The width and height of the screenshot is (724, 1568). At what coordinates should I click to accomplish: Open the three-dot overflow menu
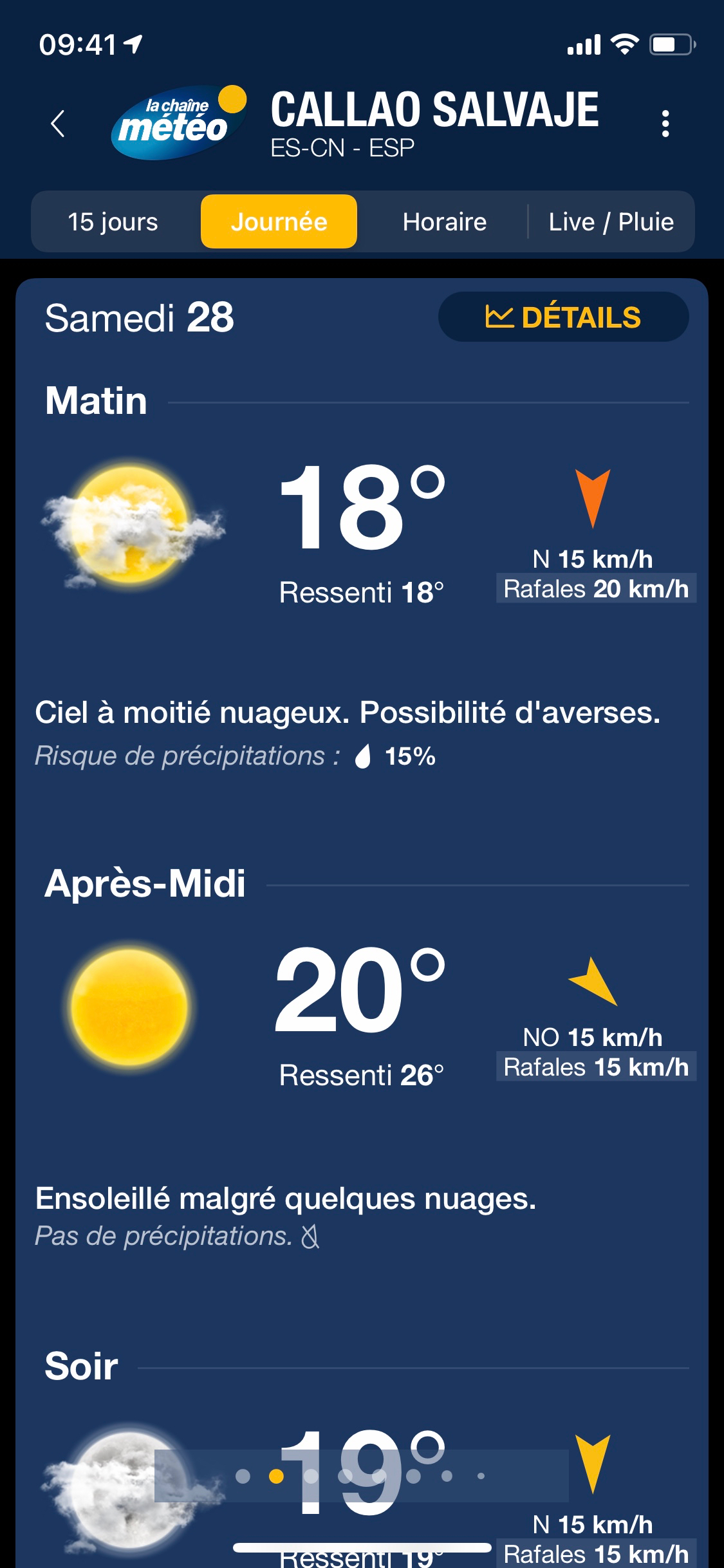665,124
